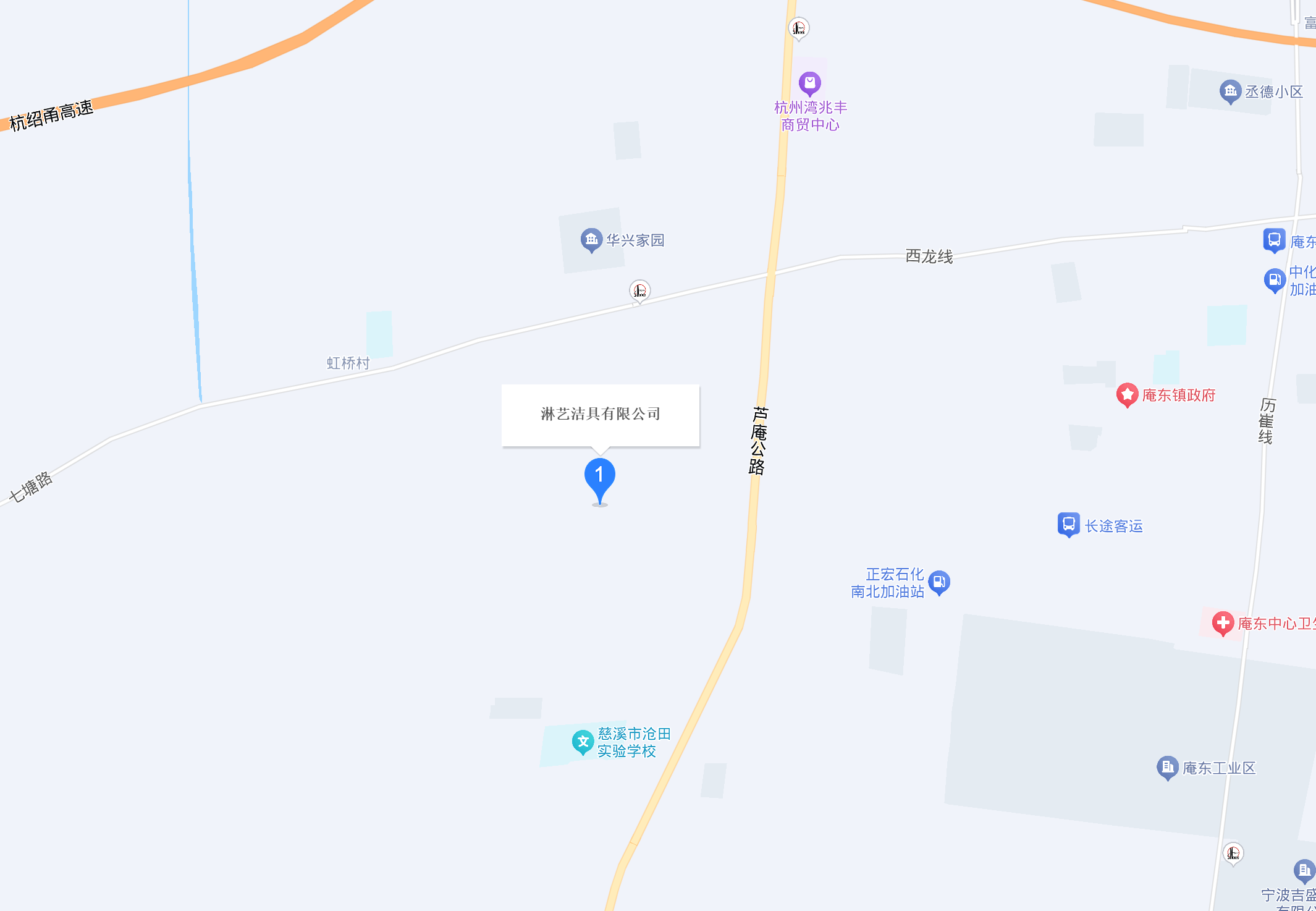Select the 庵东镇政府 government marker
Screen dimensions: 1316x911
point(1127,395)
